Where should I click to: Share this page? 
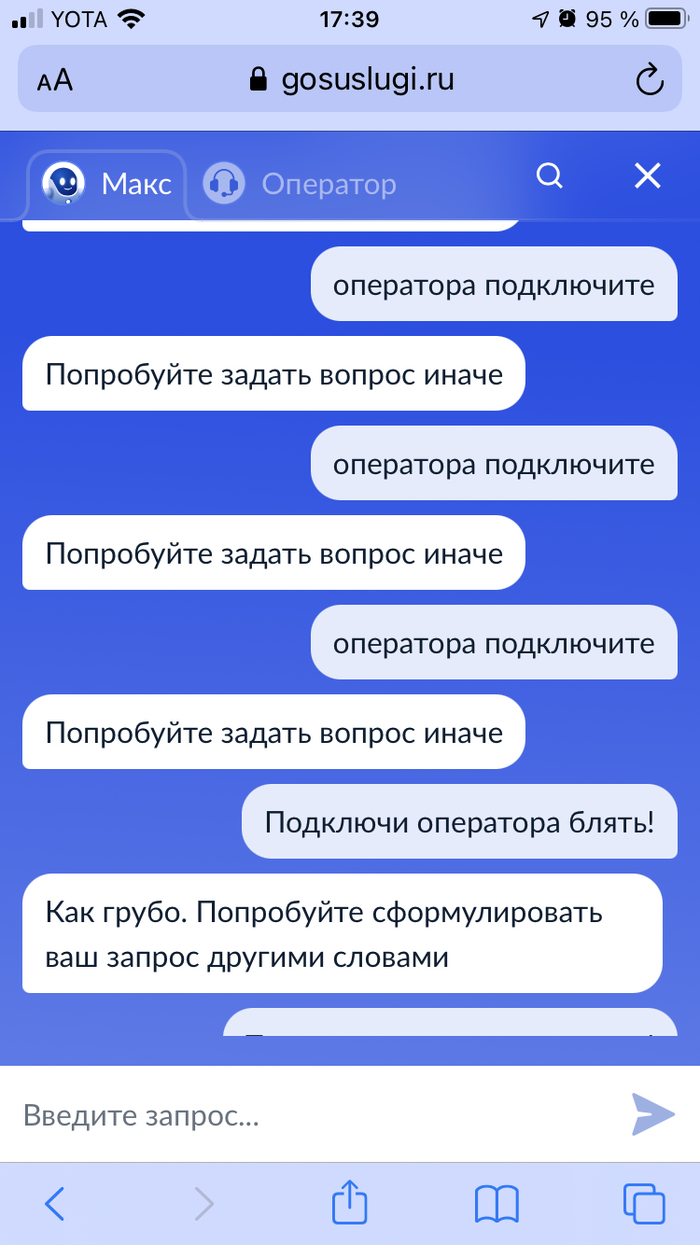tap(349, 1201)
